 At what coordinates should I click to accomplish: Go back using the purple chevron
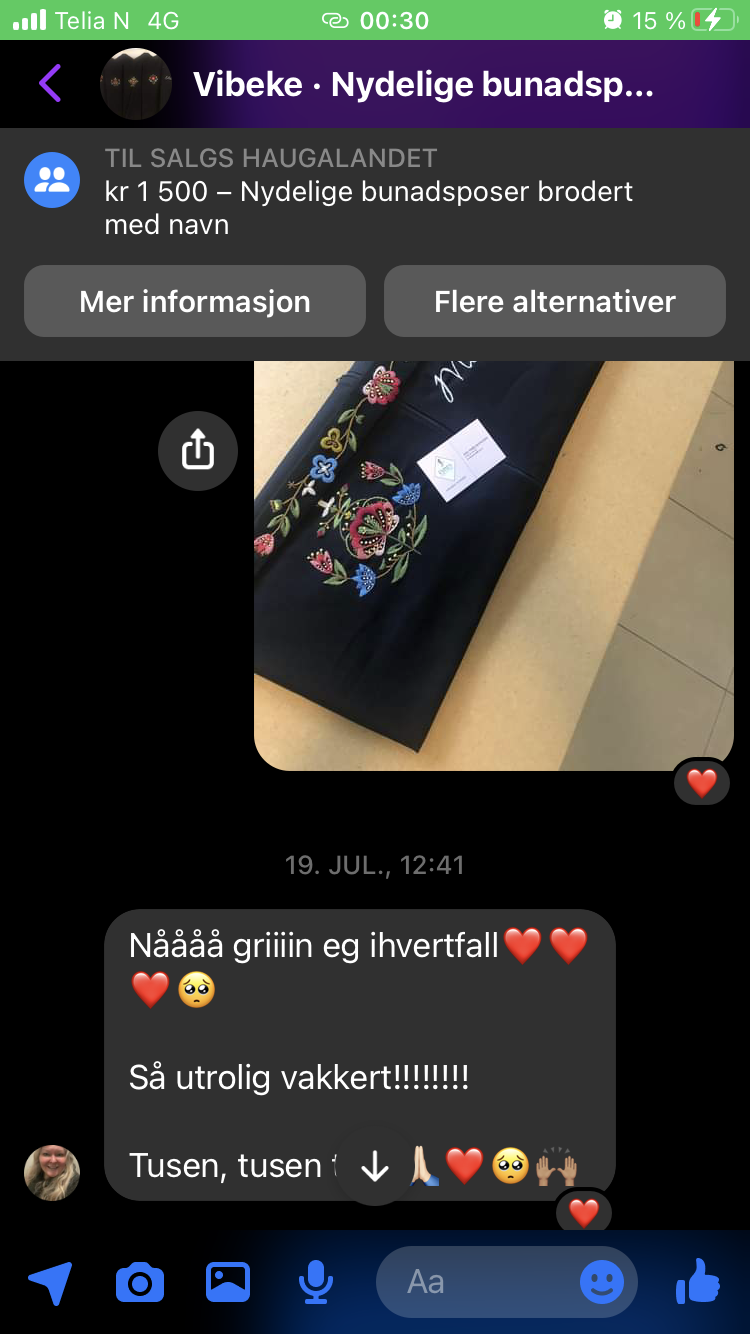pyautogui.click(x=47, y=84)
